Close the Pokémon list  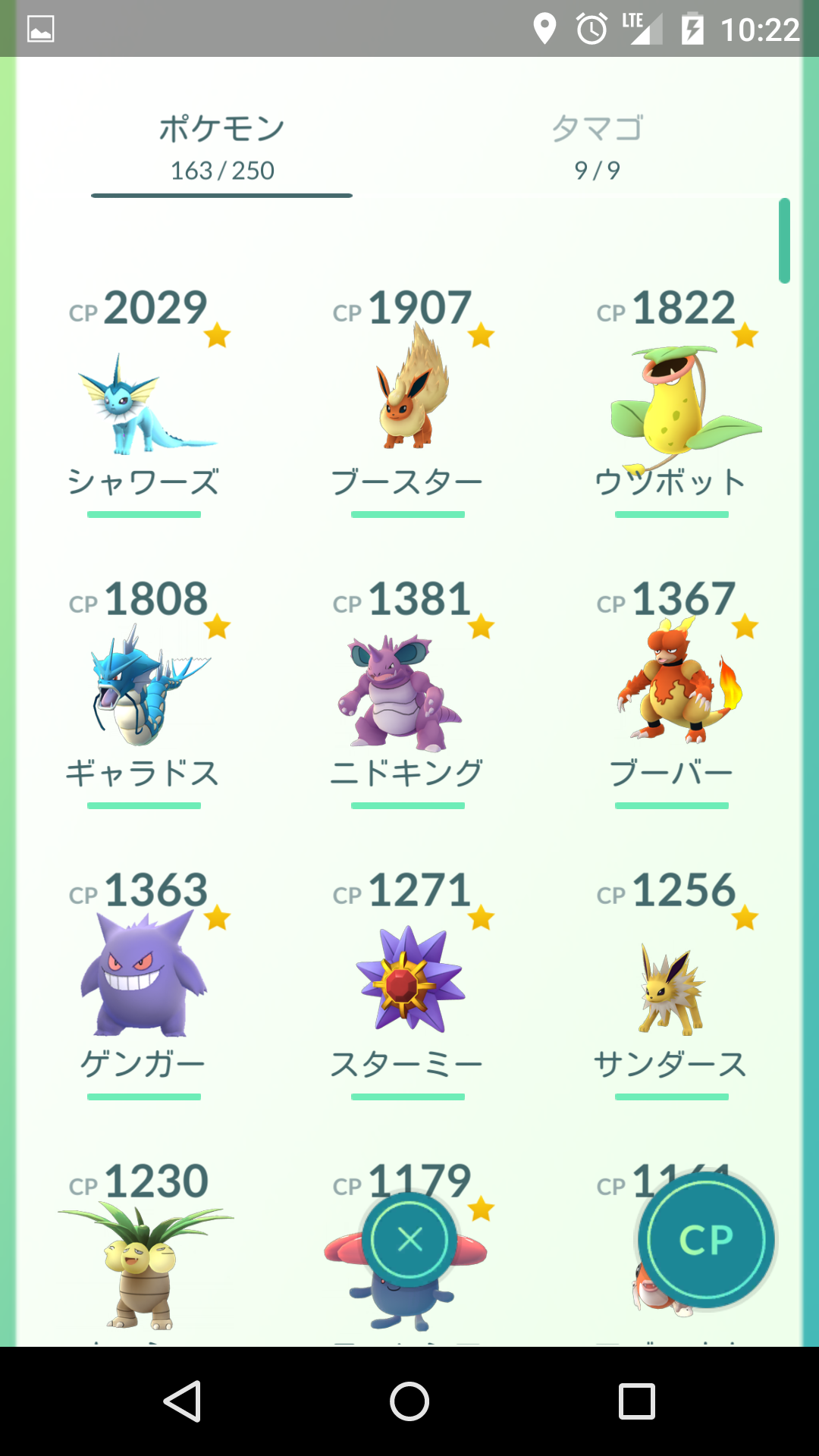pyautogui.click(x=409, y=1240)
